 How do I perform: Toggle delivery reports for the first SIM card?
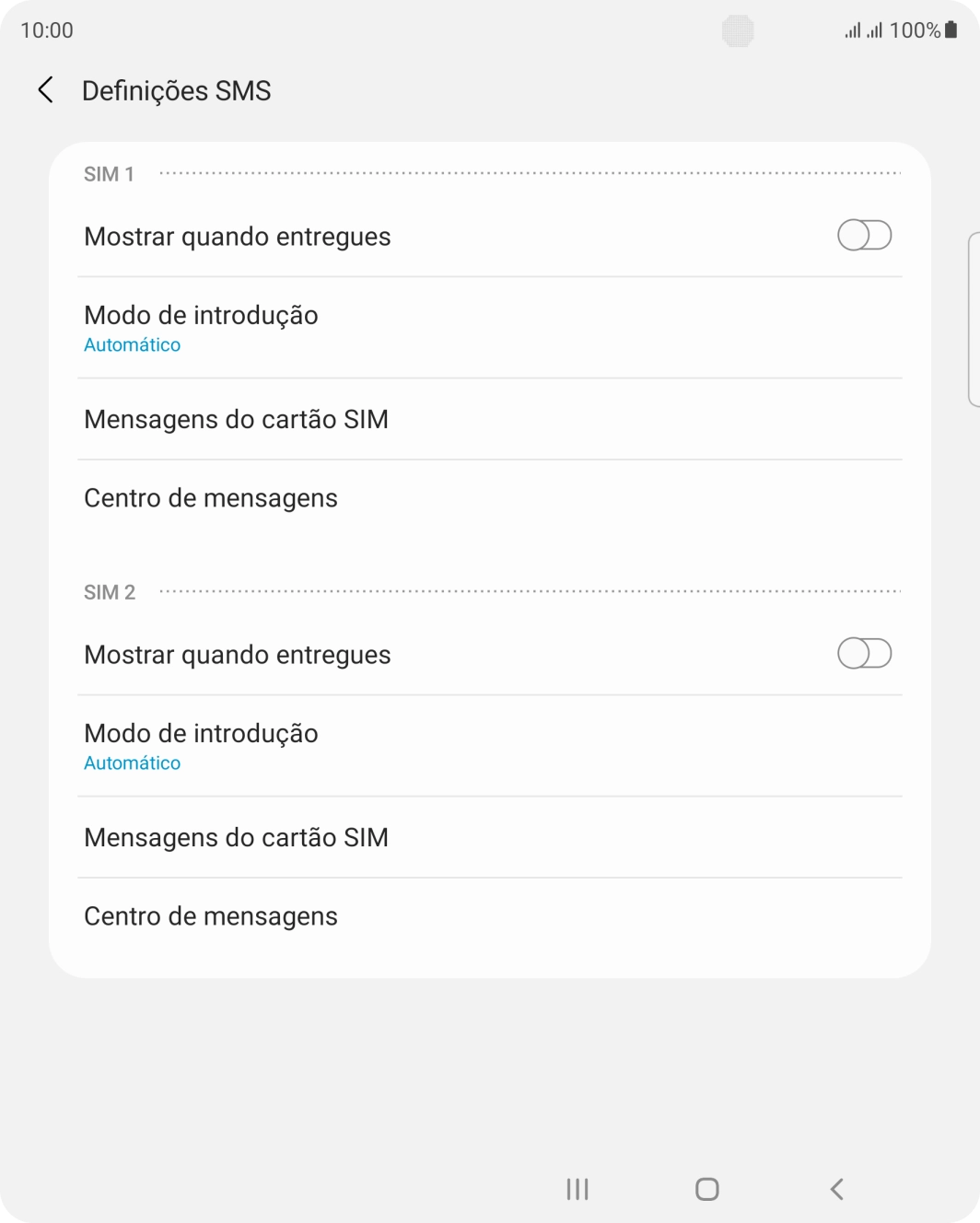pyautogui.click(x=864, y=236)
